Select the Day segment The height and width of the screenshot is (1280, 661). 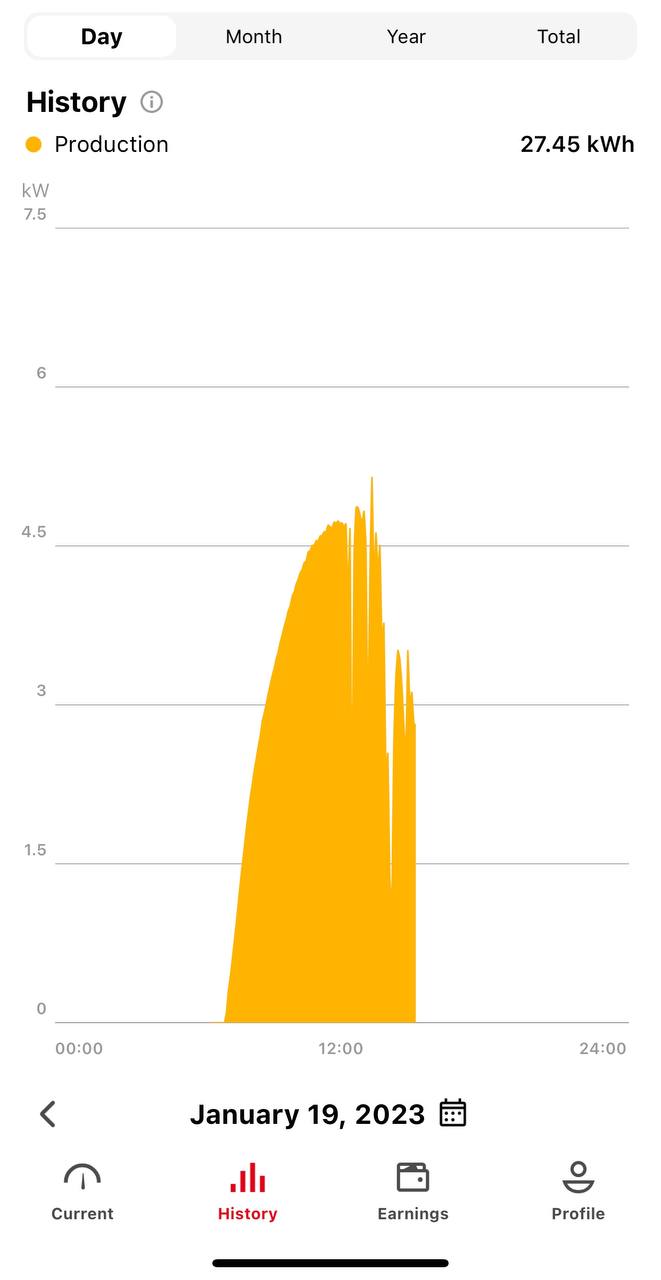(x=101, y=37)
